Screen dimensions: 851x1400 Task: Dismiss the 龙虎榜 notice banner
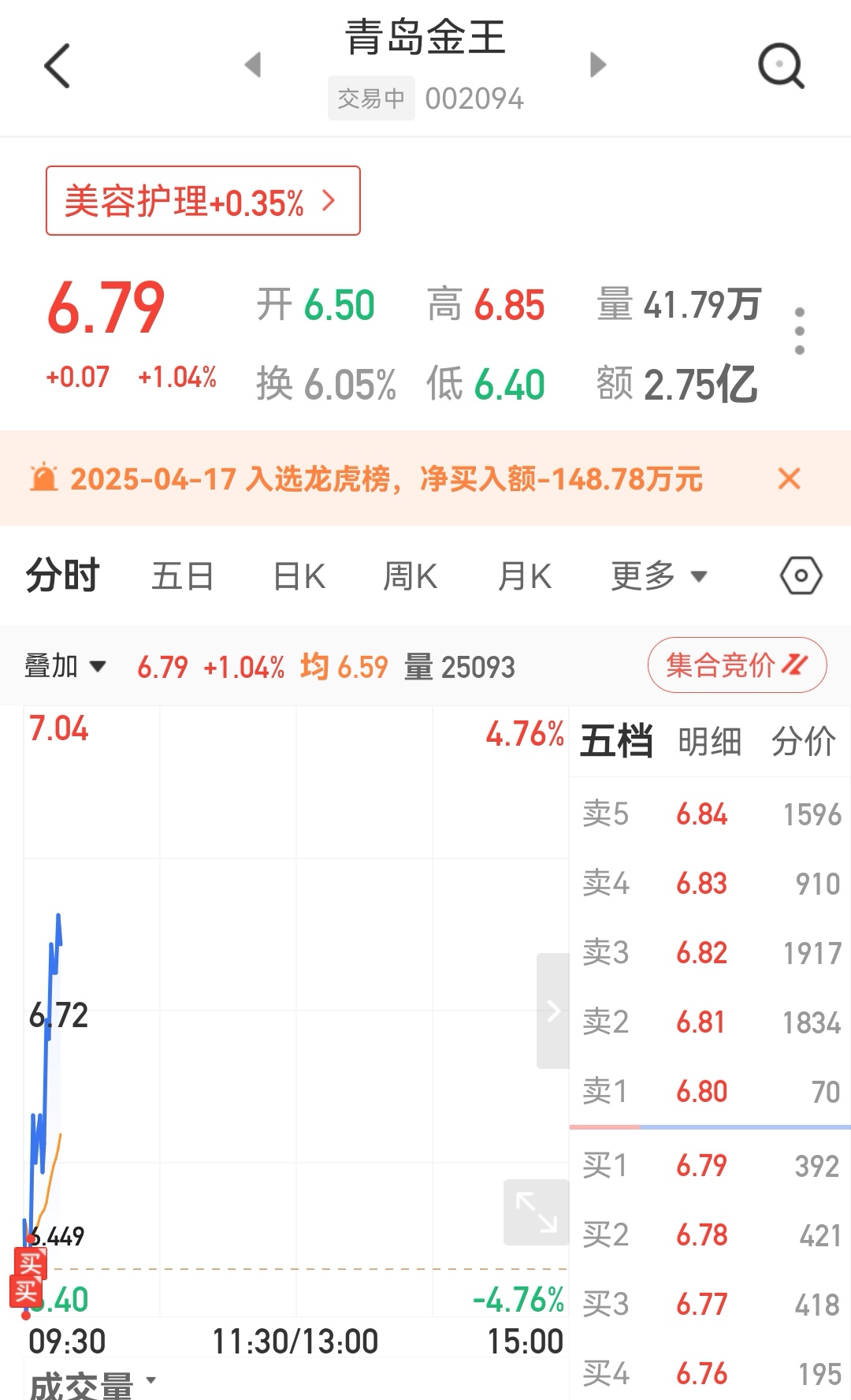789,478
